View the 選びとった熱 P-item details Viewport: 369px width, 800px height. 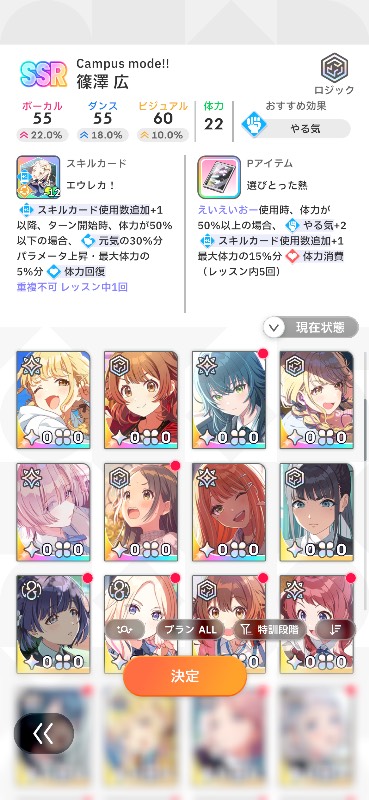(219, 177)
